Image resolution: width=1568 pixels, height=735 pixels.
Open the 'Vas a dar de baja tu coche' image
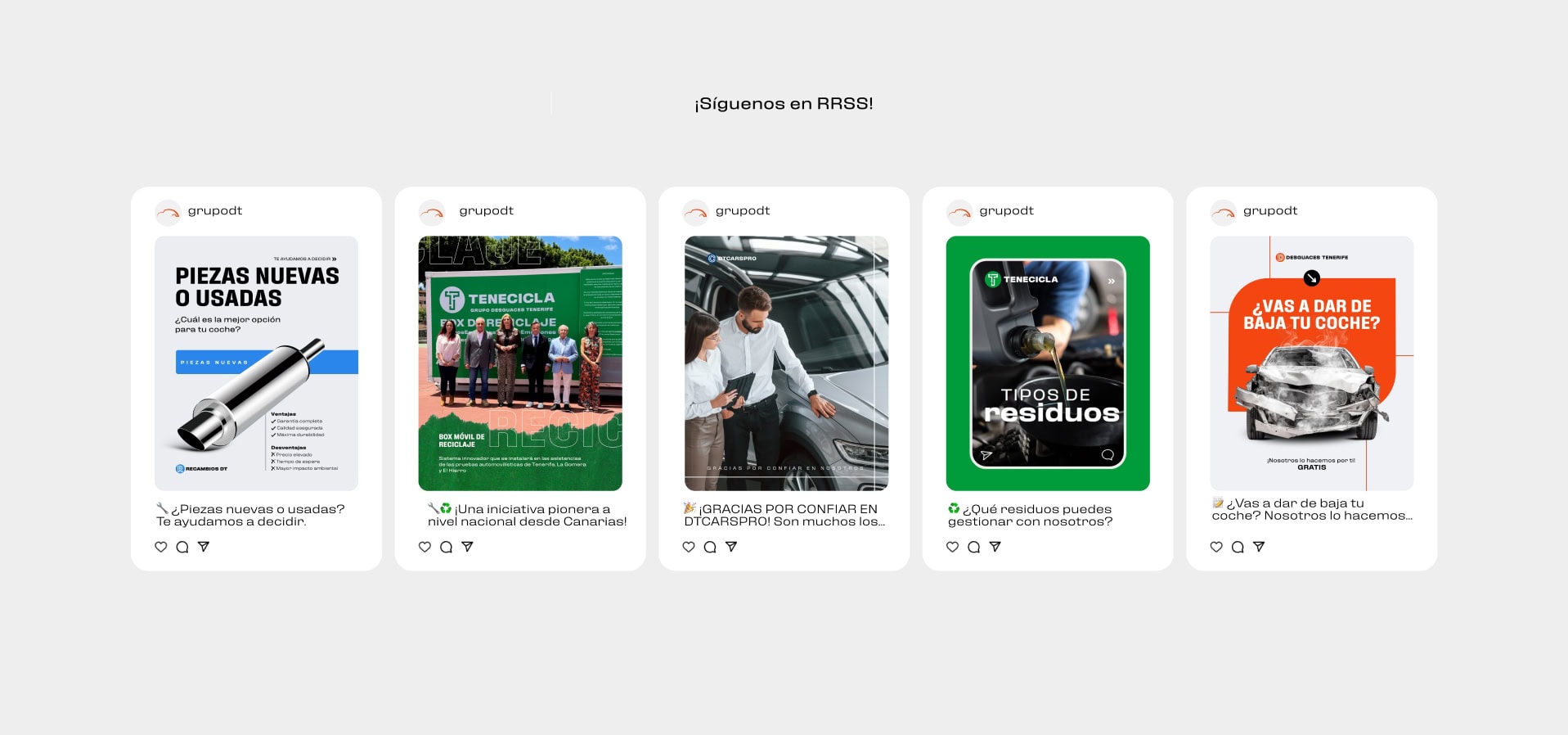[x=1312, y=363]
